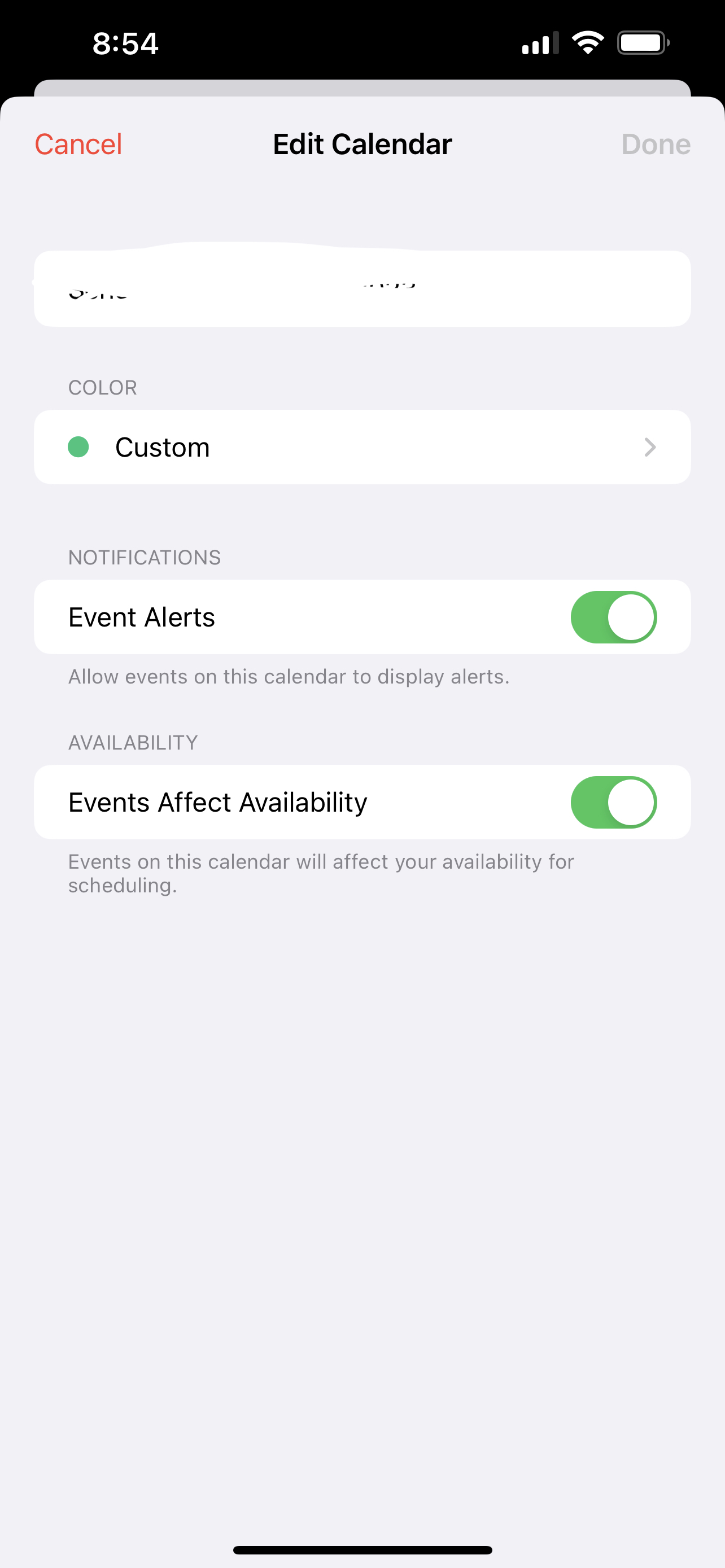
Task: Edit the calendar name field
Action: pyautogui.click(x=362, y=290)
